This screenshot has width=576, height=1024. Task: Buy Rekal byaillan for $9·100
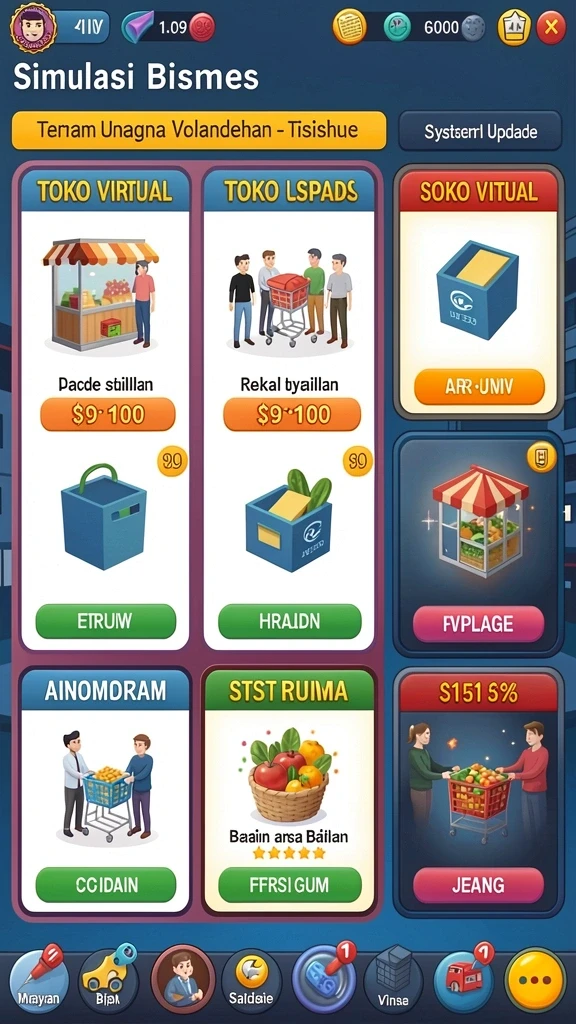292,415
